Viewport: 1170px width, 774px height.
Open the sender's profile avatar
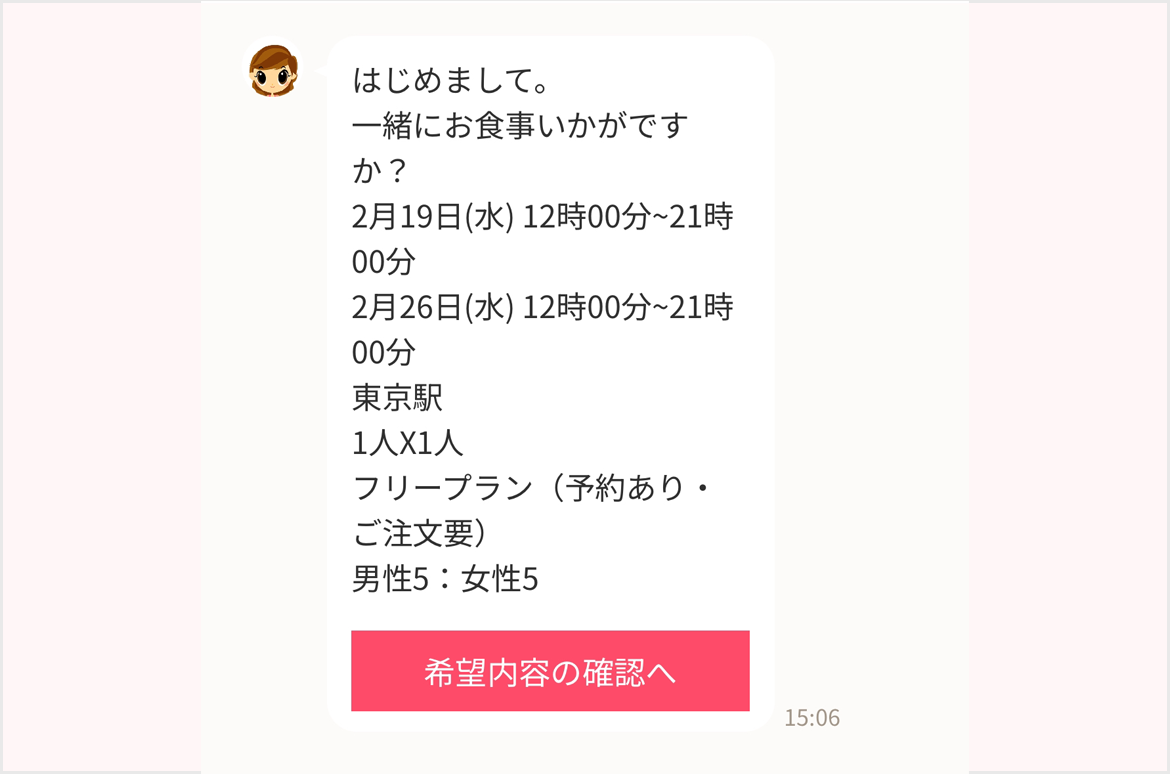(x=273, y=71)
